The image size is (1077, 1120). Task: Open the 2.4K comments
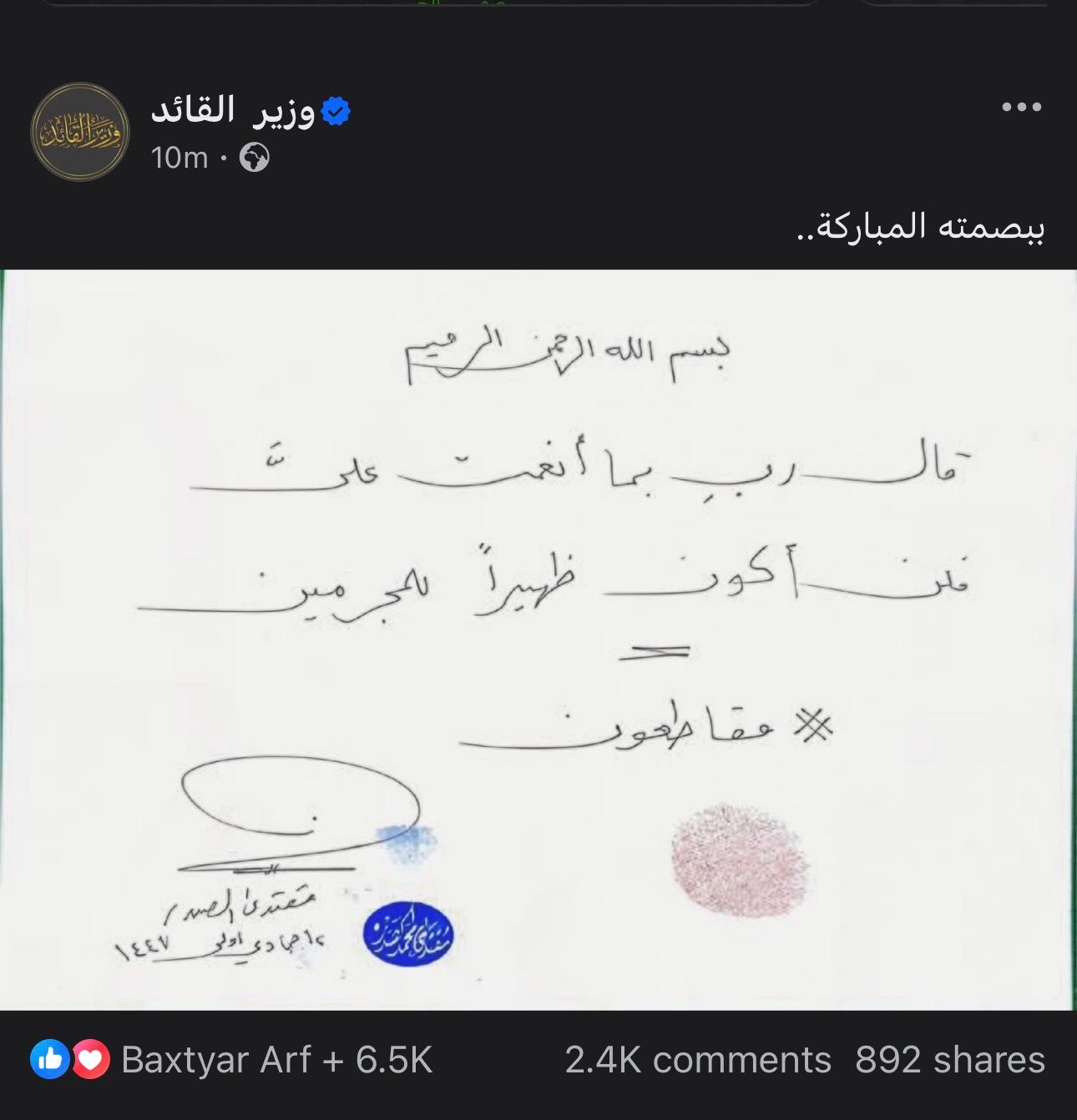[698, 1060]
